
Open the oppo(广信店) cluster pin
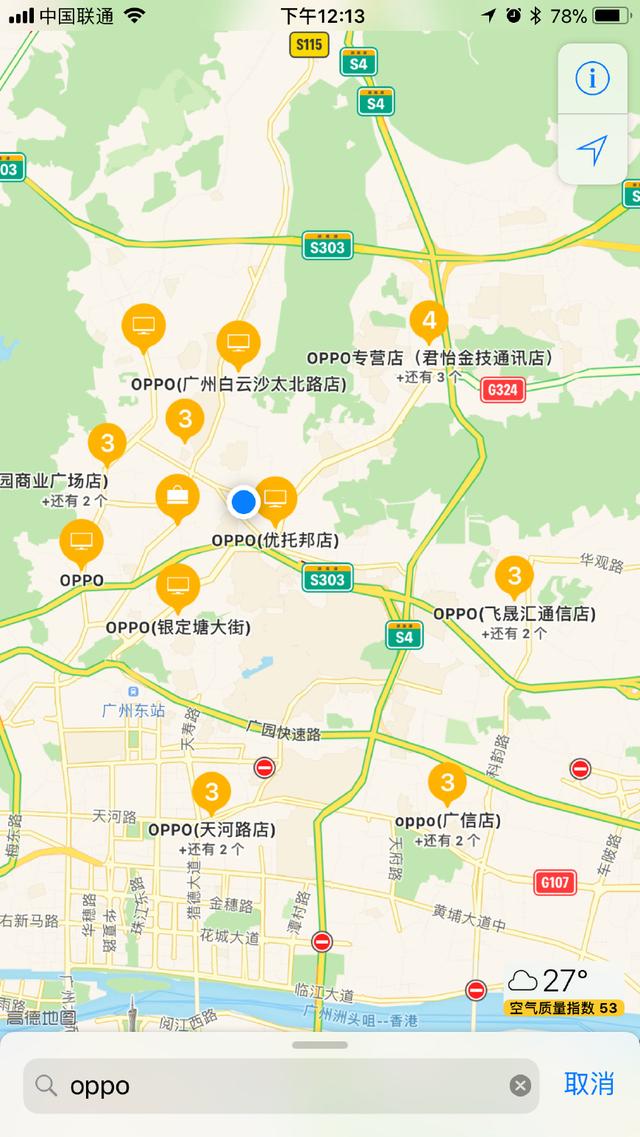click(447, 784)
